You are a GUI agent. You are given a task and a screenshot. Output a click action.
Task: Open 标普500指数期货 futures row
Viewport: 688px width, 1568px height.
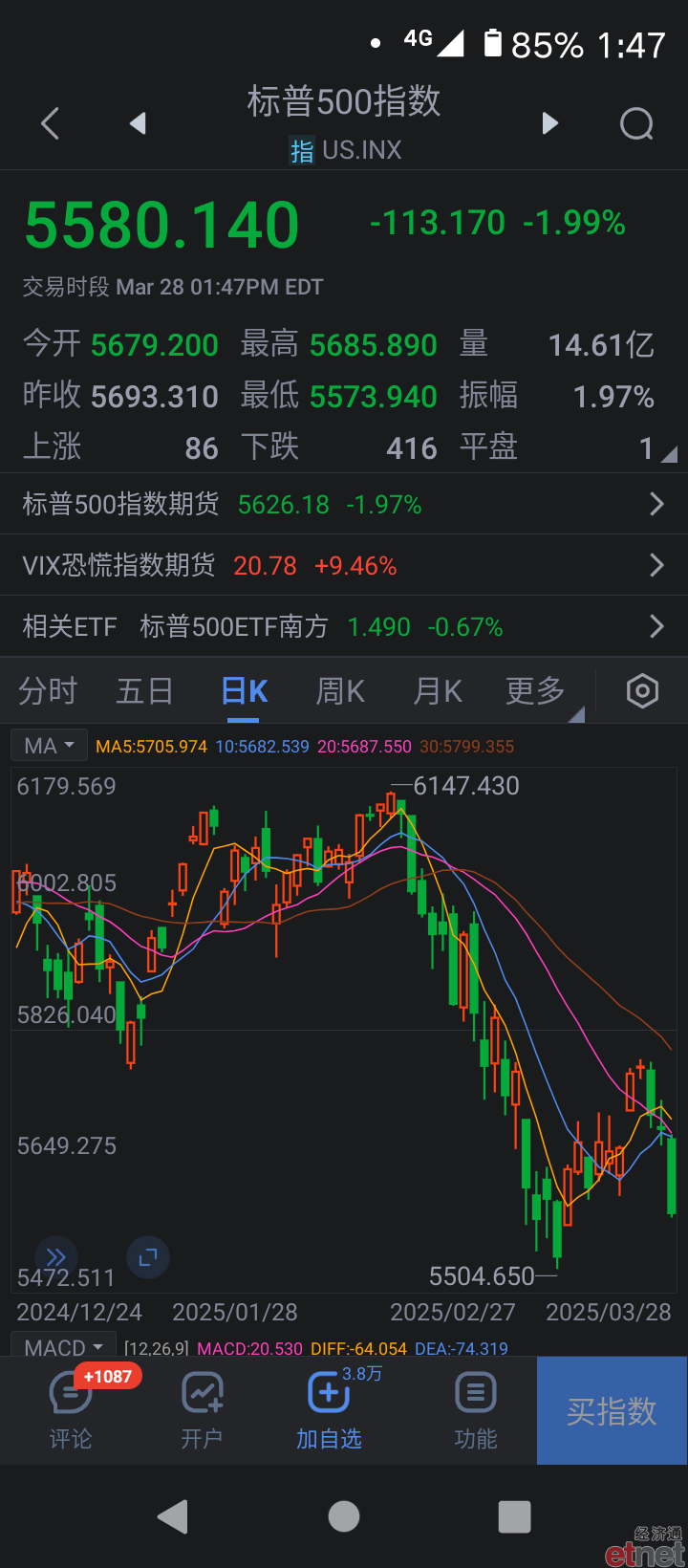344,504
